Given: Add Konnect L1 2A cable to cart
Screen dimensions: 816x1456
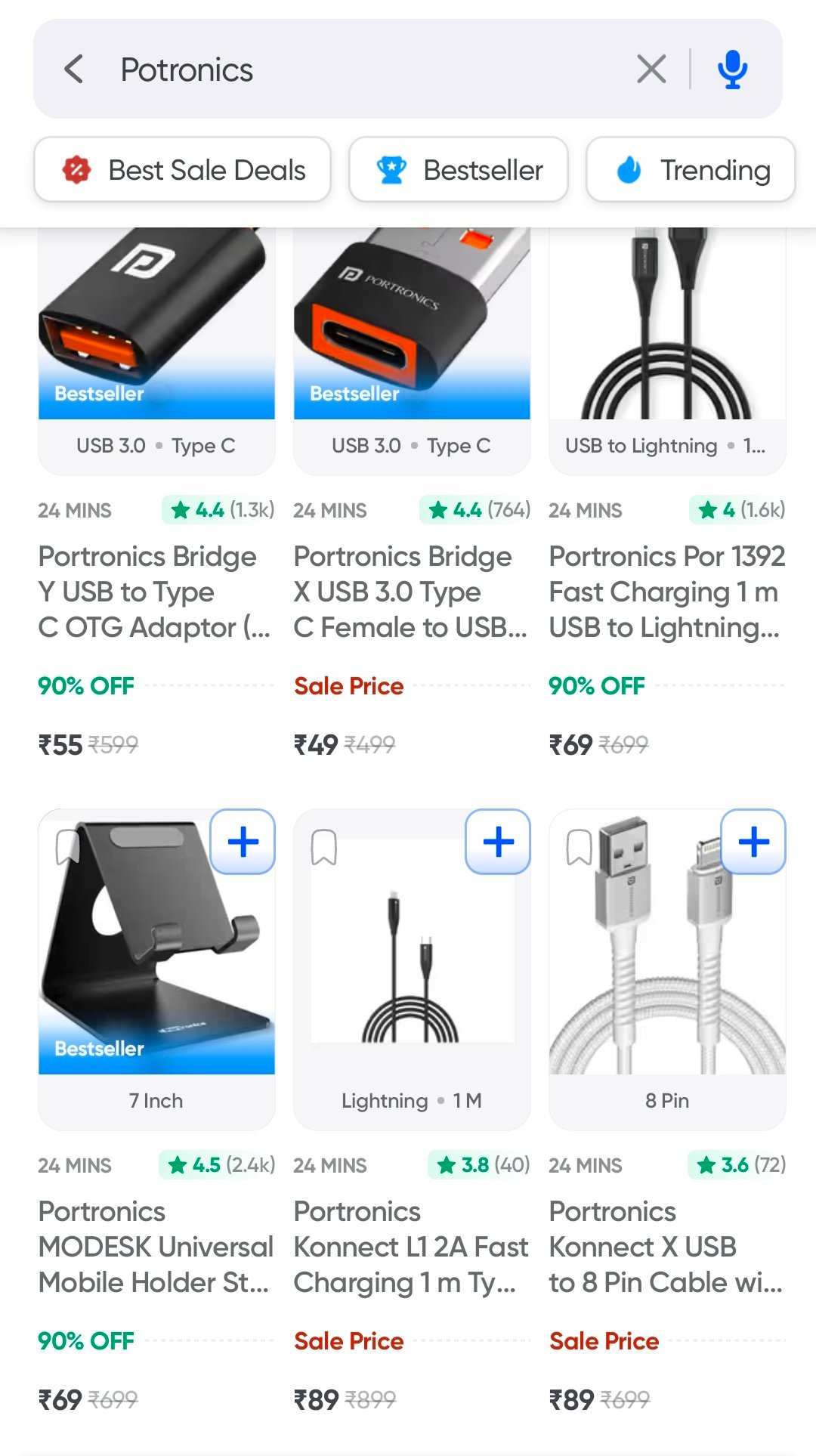Looking at the screenshot, I should click(498, 842).
